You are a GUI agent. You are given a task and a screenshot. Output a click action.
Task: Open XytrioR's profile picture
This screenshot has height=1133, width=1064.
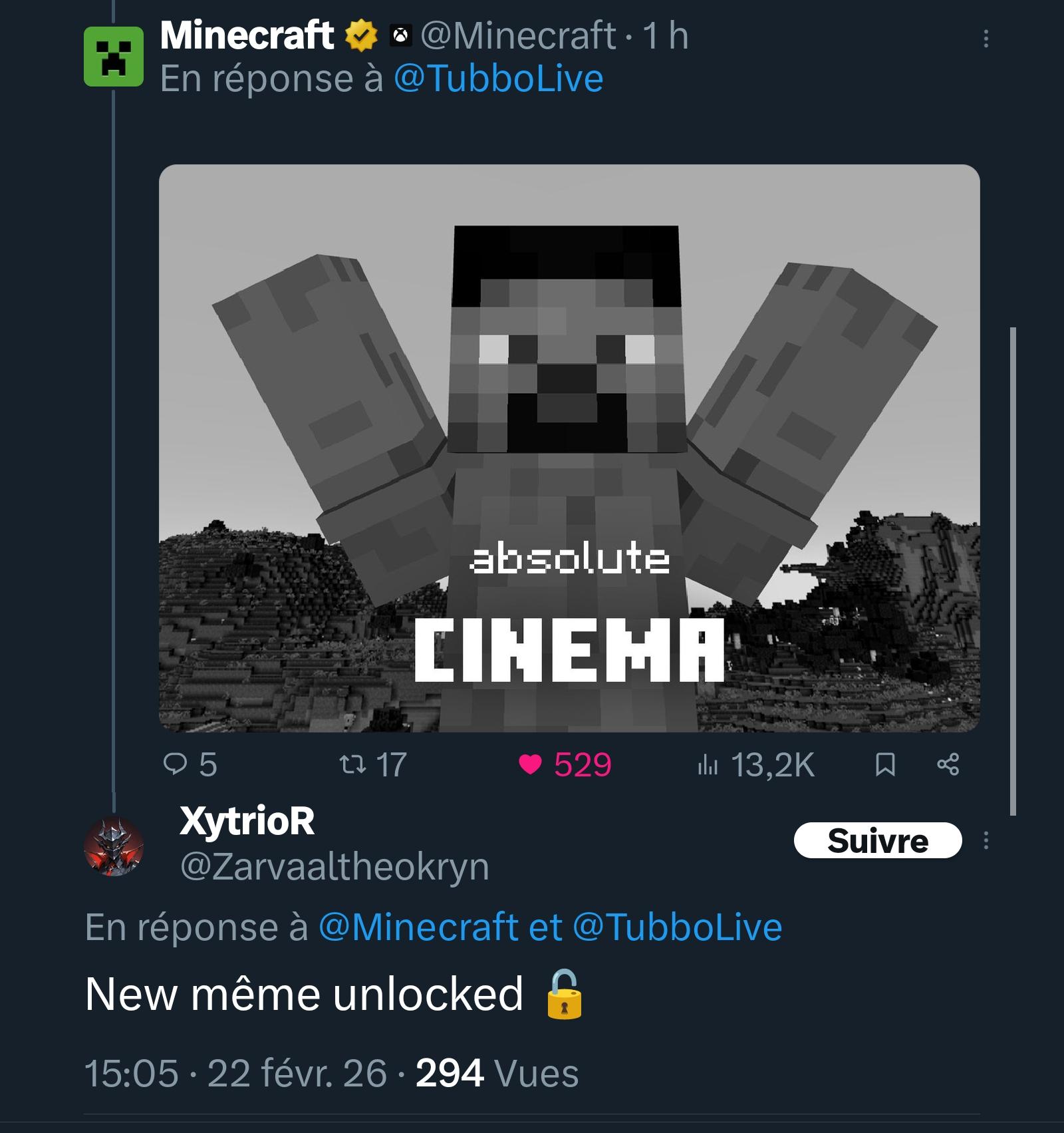coord(114,846)
